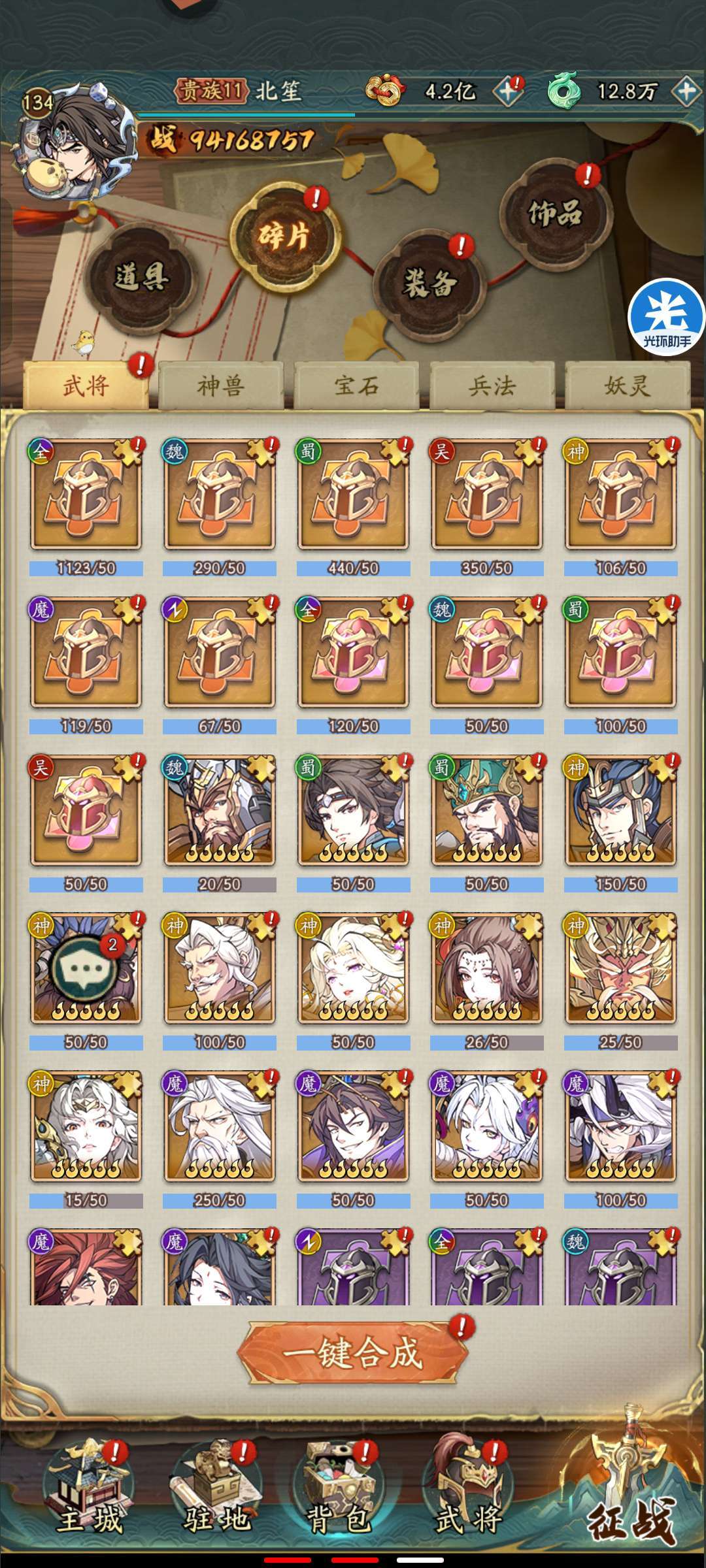Add more coins with plus icon beside 4.2亿
706x1568 pixels.
click(x=509, y=91)
